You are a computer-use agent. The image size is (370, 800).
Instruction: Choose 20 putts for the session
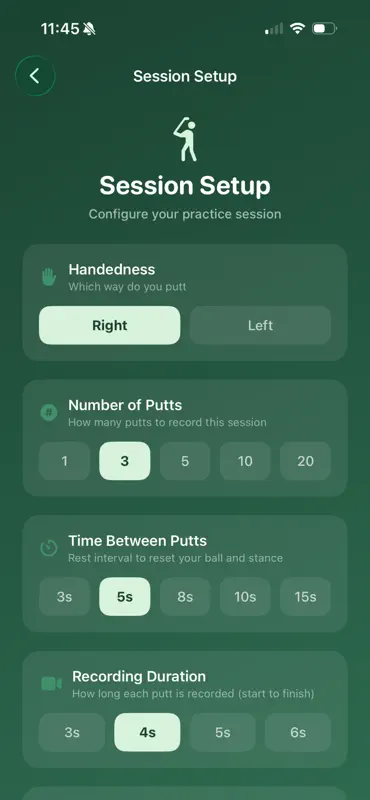click(x=305, y=461)
